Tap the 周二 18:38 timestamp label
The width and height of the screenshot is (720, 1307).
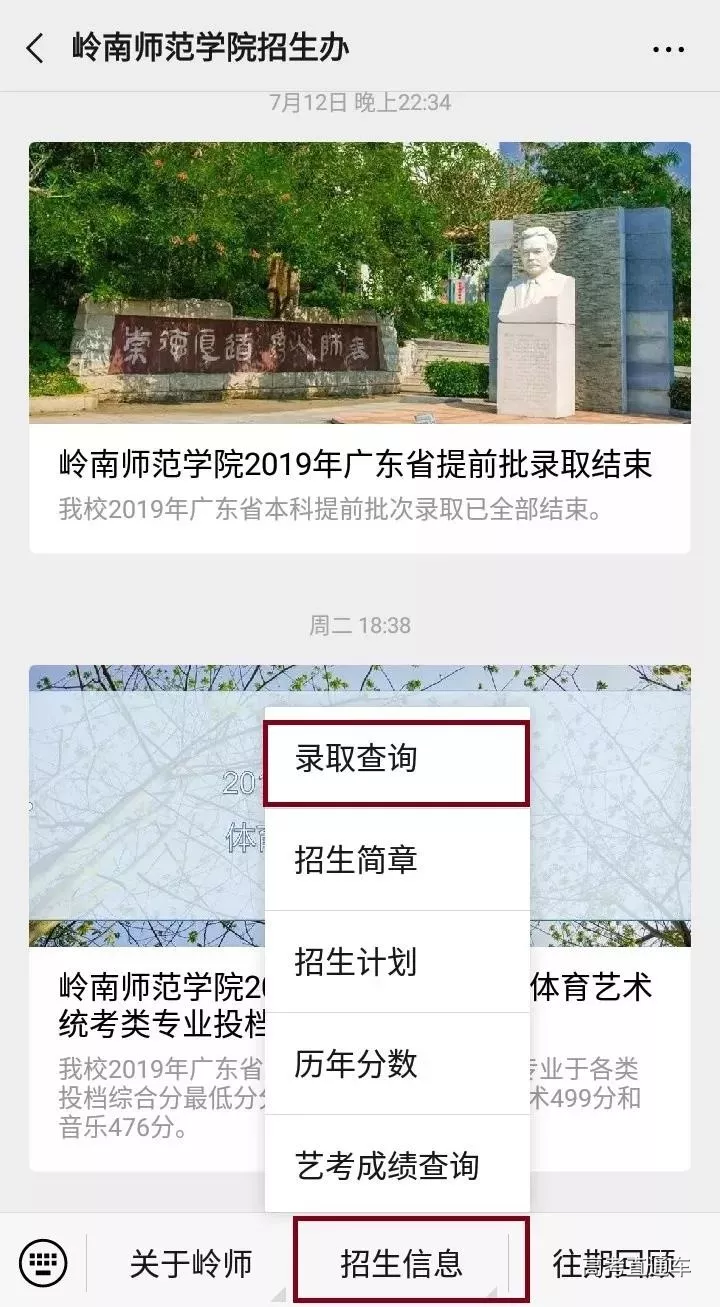360,627
